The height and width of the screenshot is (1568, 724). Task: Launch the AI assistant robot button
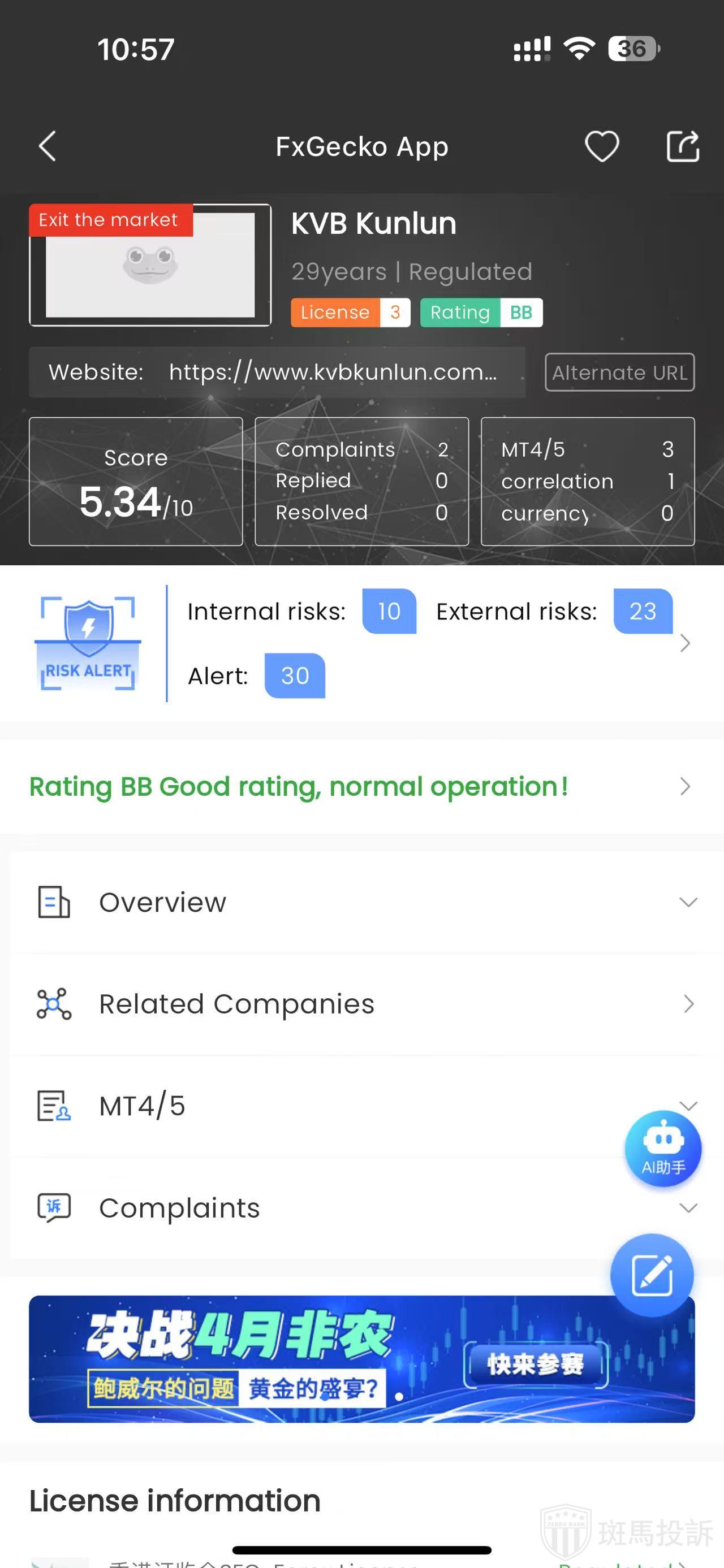[662, 1148]
